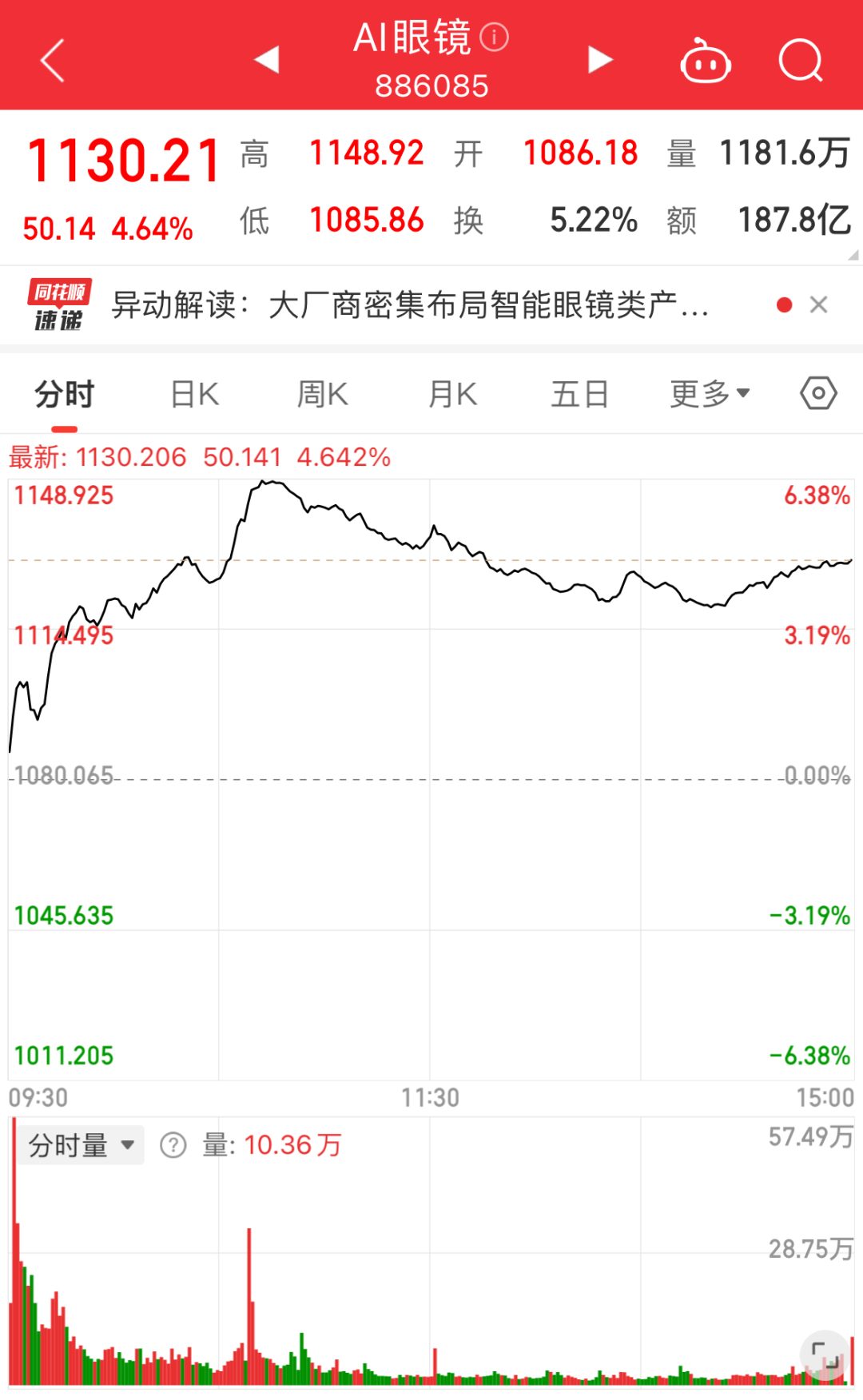Expand the quote details corner arrow
This screenshot has width=863, height=1400.
point(853,256)
